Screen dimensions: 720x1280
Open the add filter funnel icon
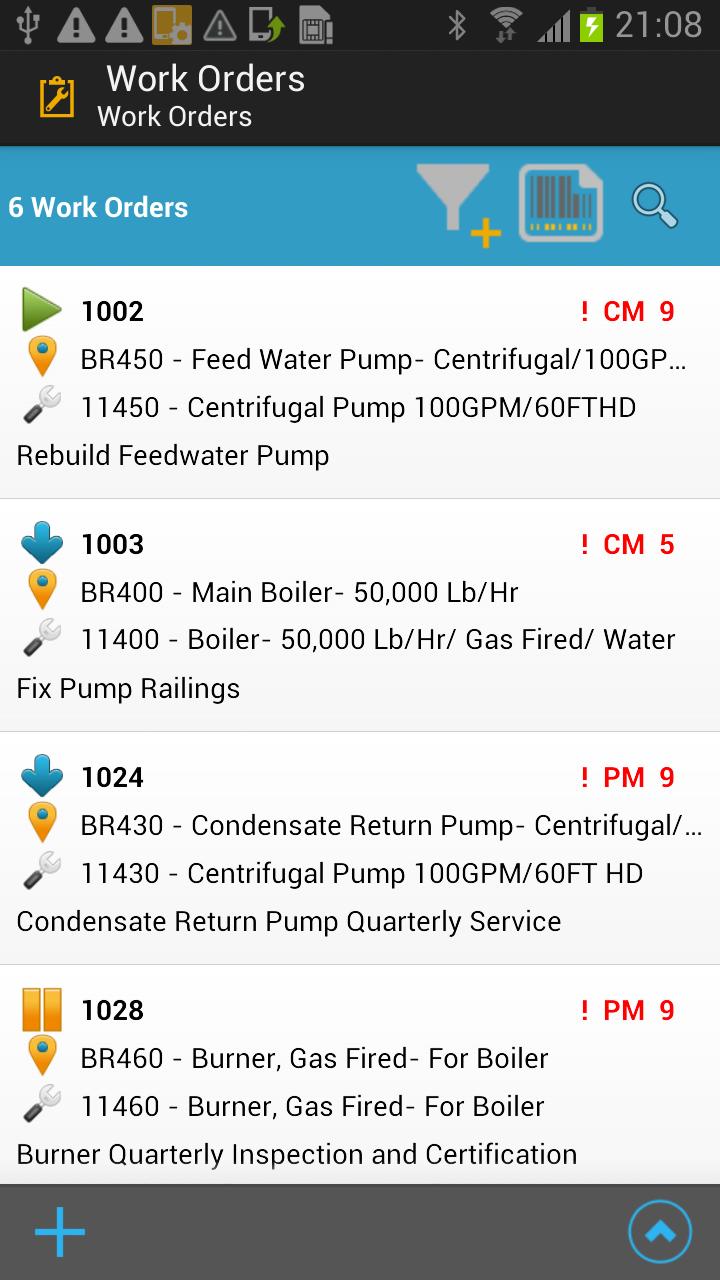(x=456, y=205)
